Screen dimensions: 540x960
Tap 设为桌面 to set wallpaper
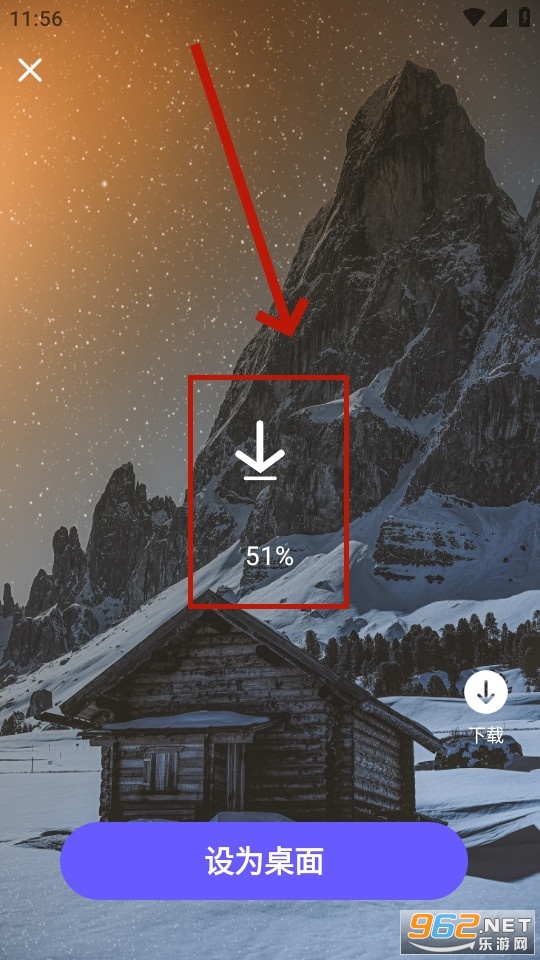264,861
